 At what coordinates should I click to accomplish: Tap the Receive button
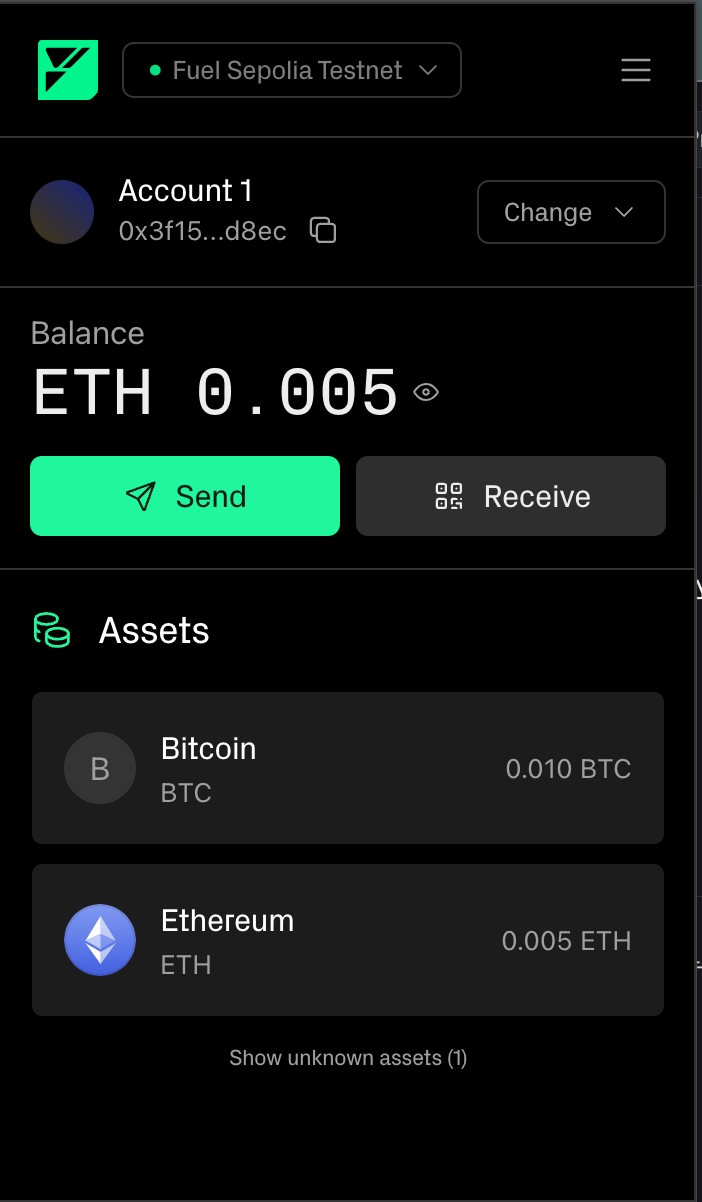(510, 496)
